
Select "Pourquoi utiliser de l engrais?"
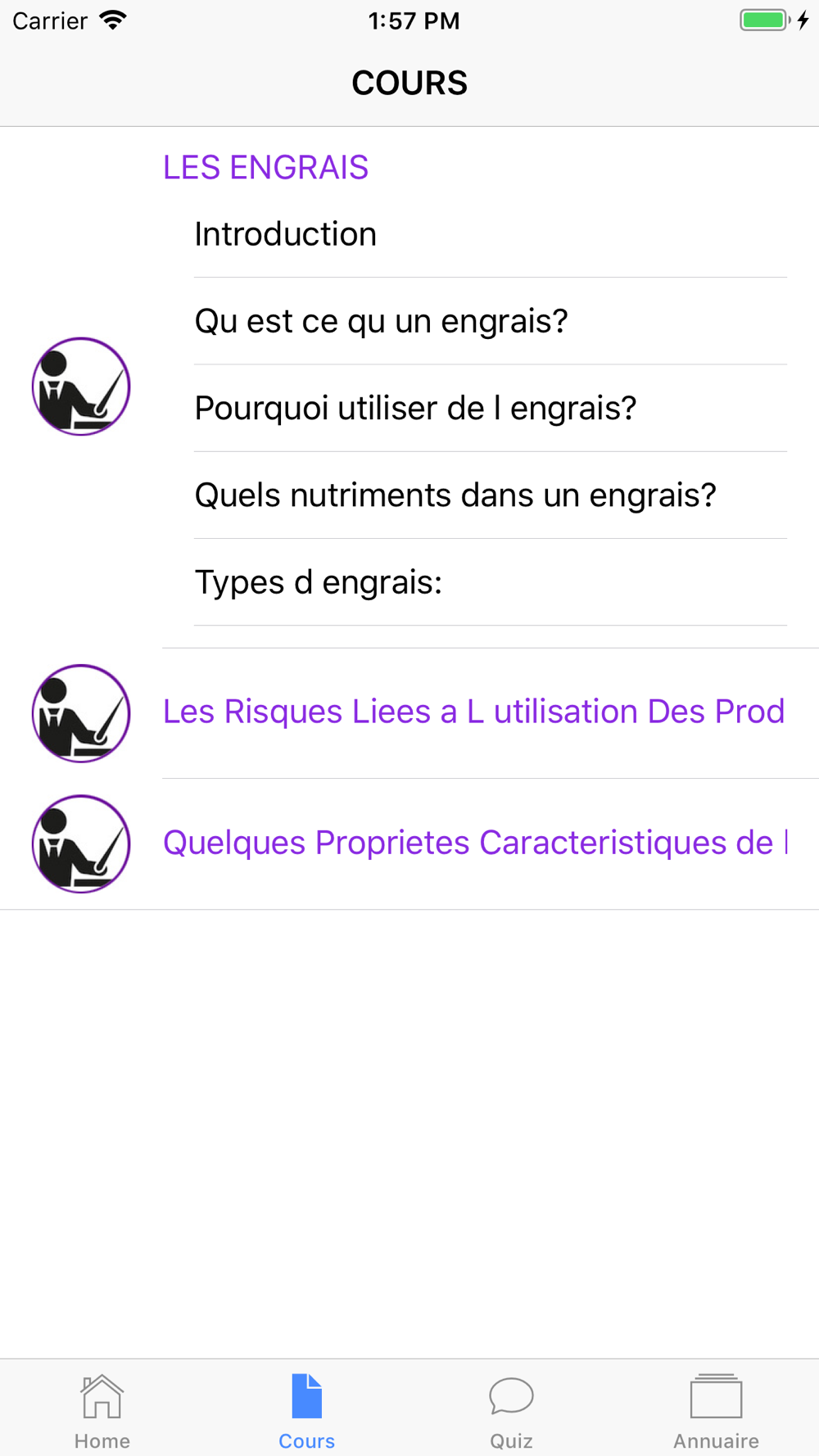[x=490, y=408]
